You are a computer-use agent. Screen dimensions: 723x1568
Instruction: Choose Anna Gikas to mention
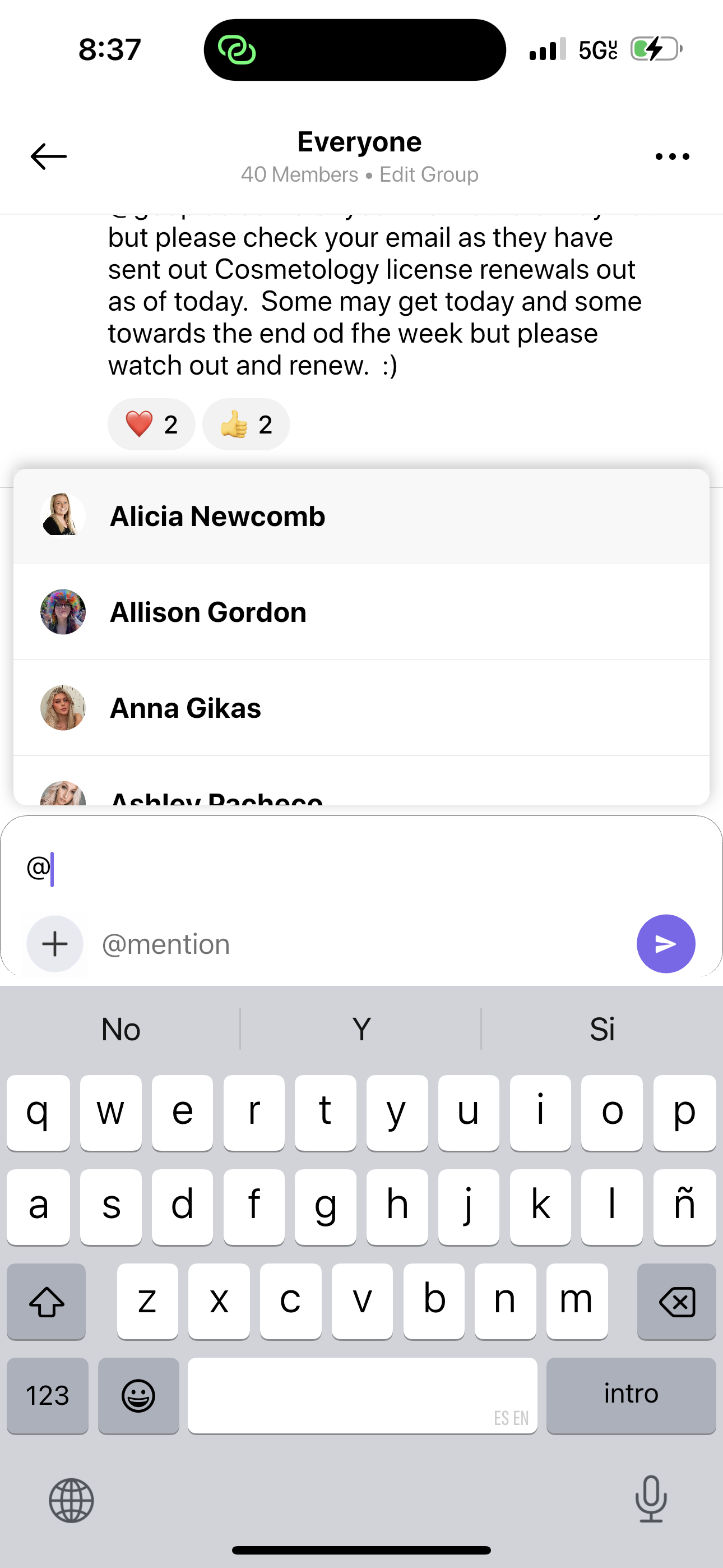pos(361,708)
